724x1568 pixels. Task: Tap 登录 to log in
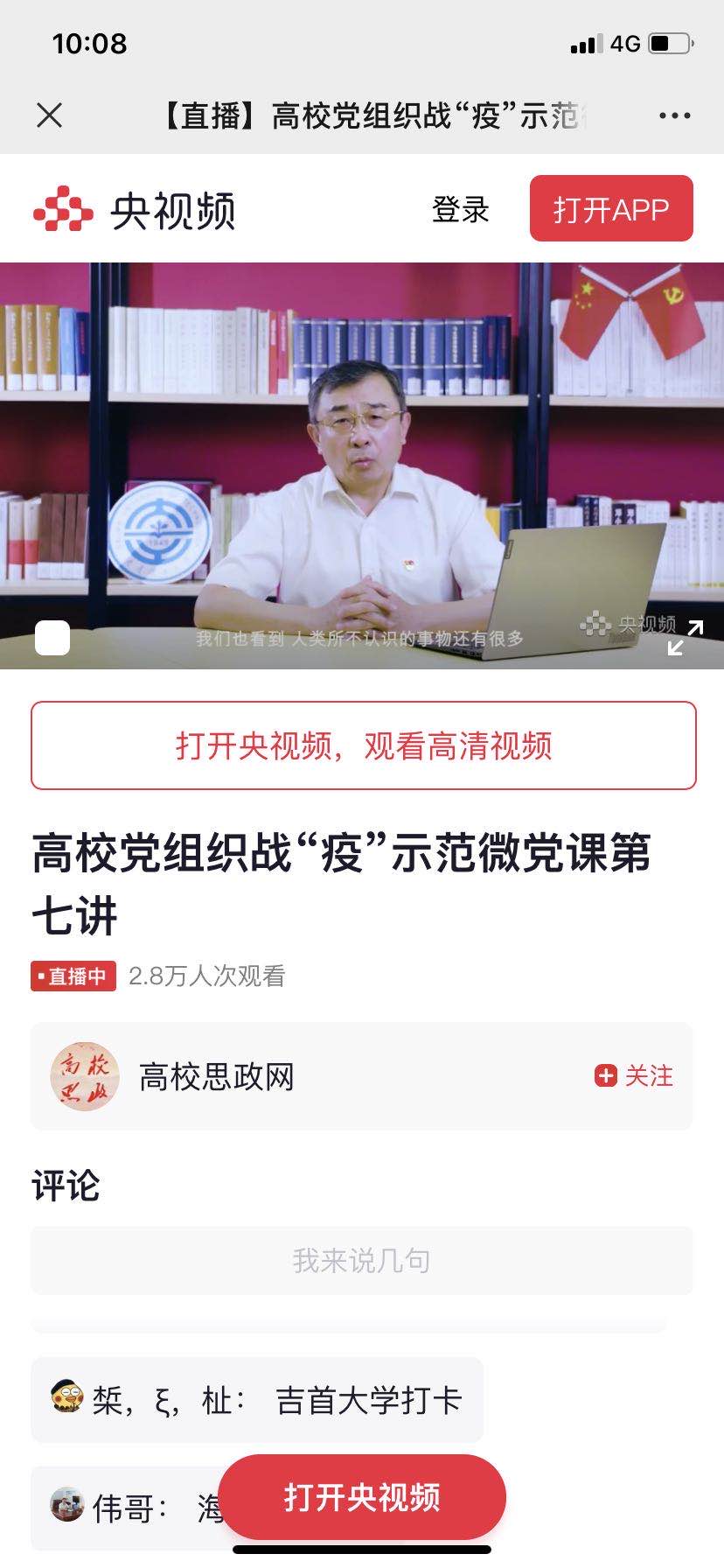461,210
